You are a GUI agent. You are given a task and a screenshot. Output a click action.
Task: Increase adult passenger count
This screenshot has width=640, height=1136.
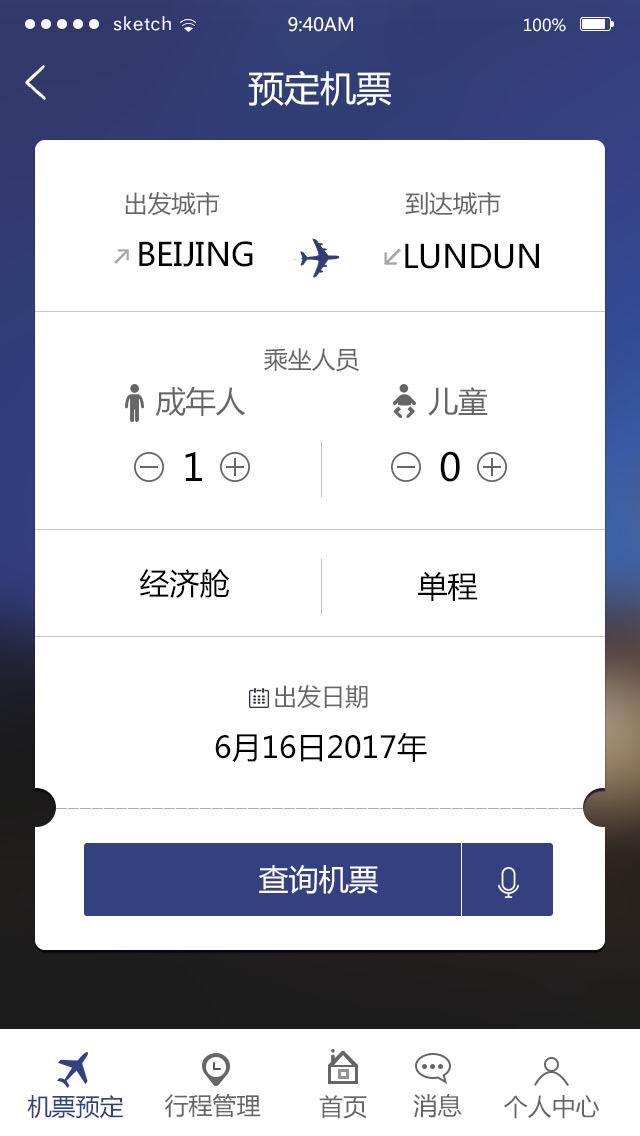point(235,467)
